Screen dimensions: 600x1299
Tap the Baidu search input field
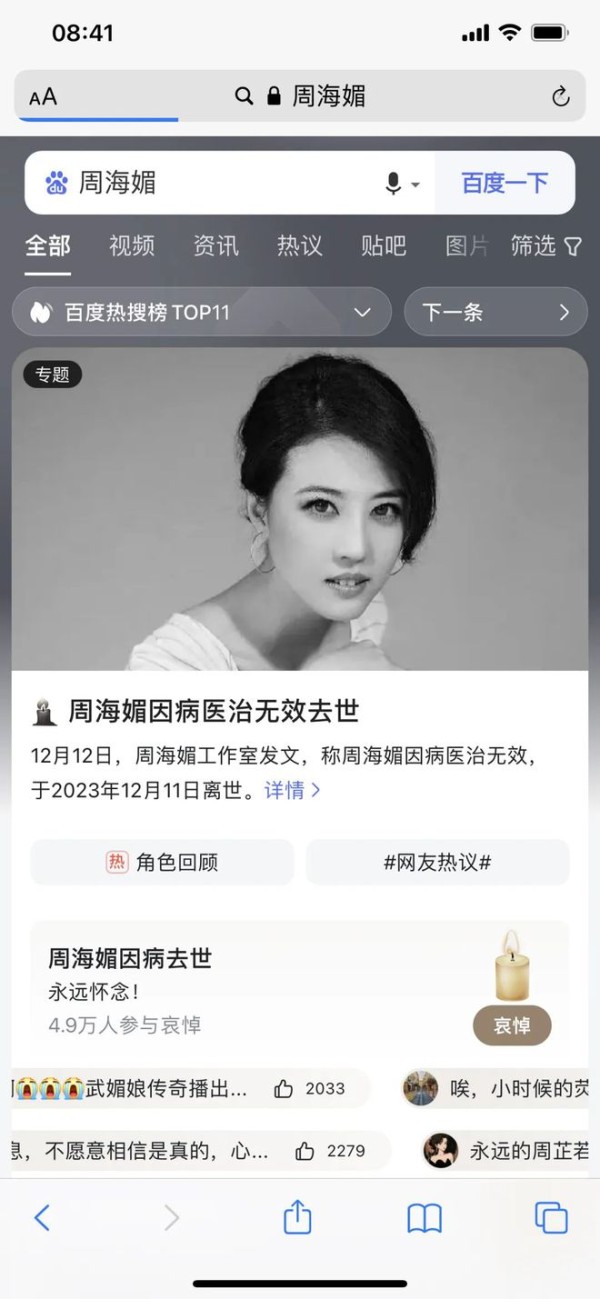pos(210,183)
